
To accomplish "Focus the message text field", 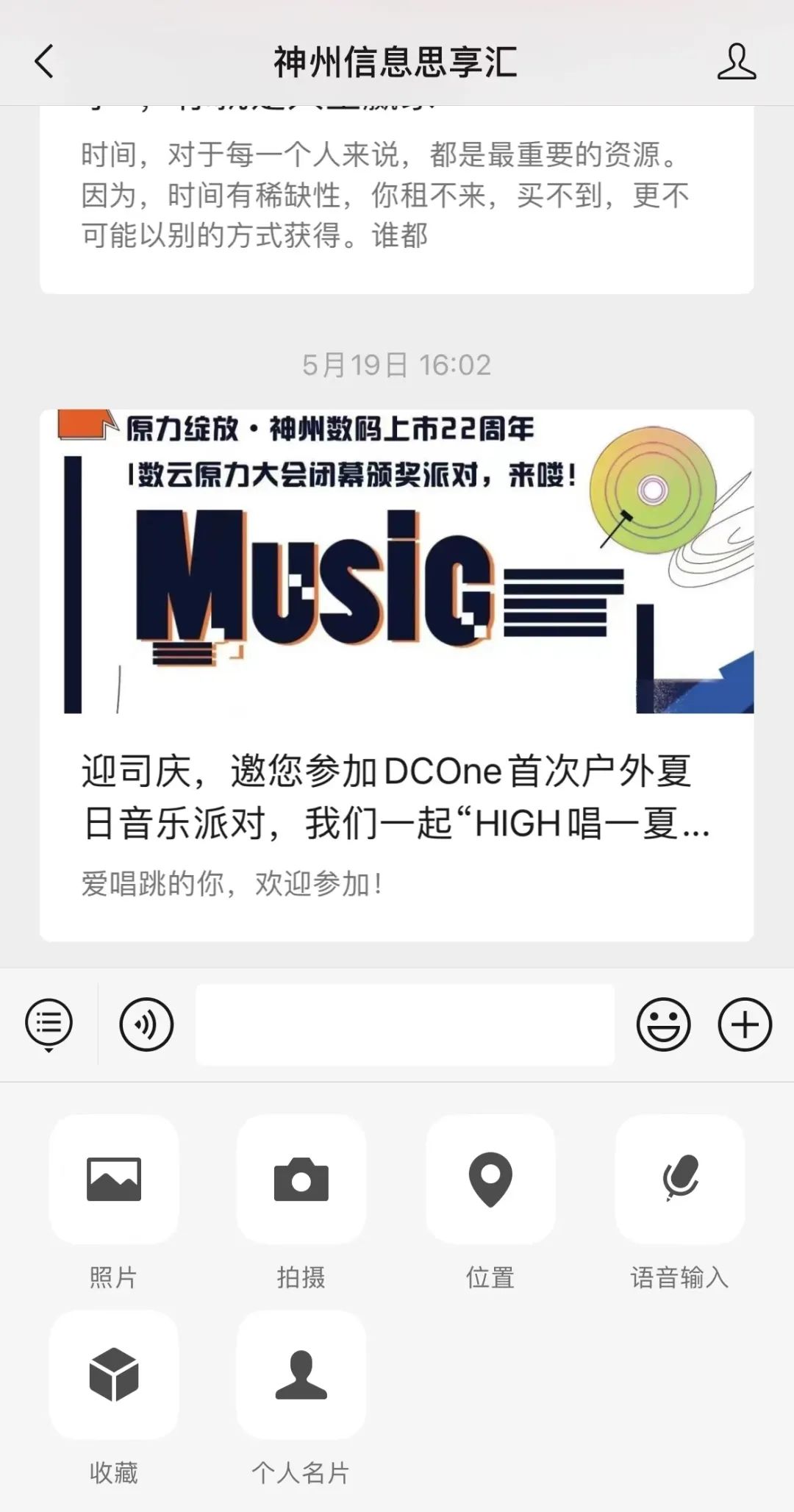I will 404,1024.
